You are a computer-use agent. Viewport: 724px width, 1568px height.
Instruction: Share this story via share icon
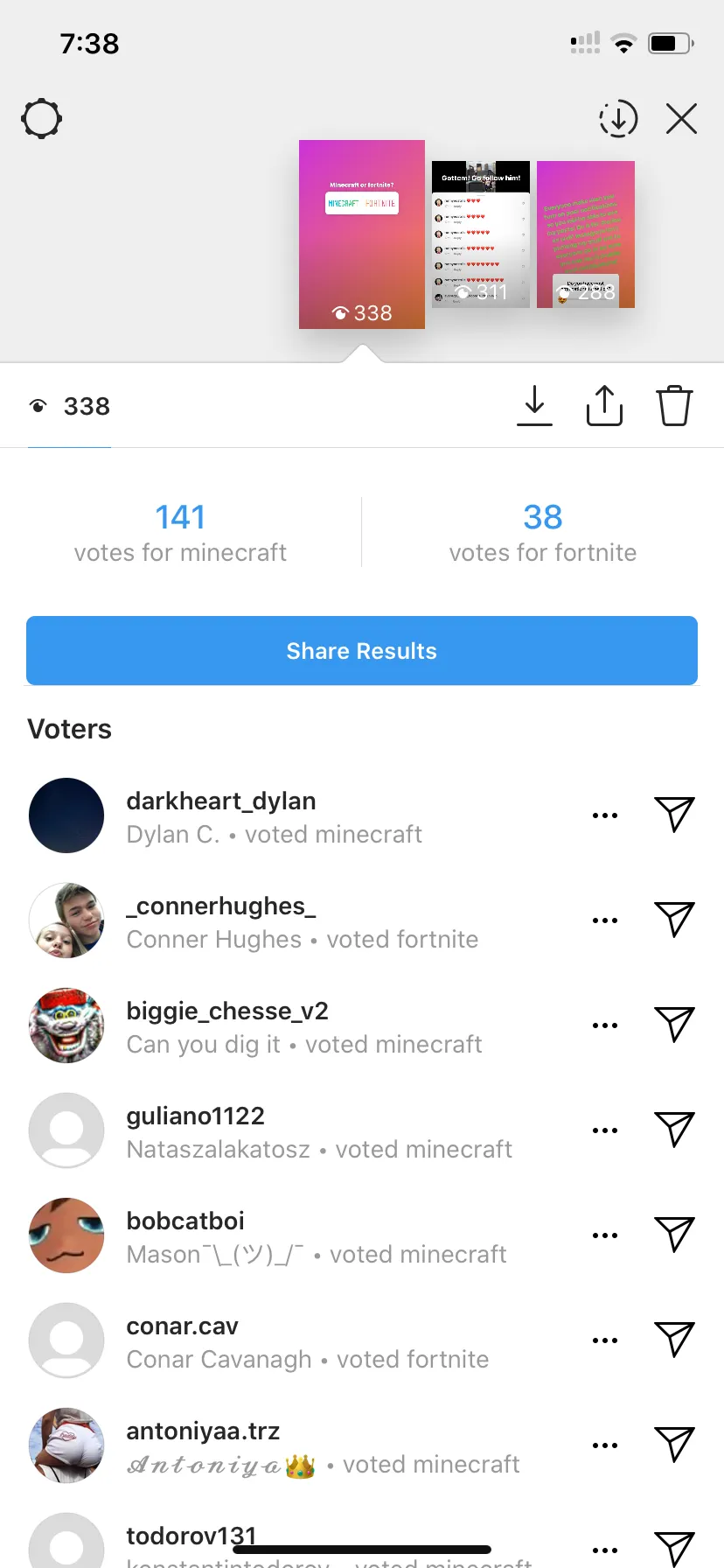pos(604,406)
